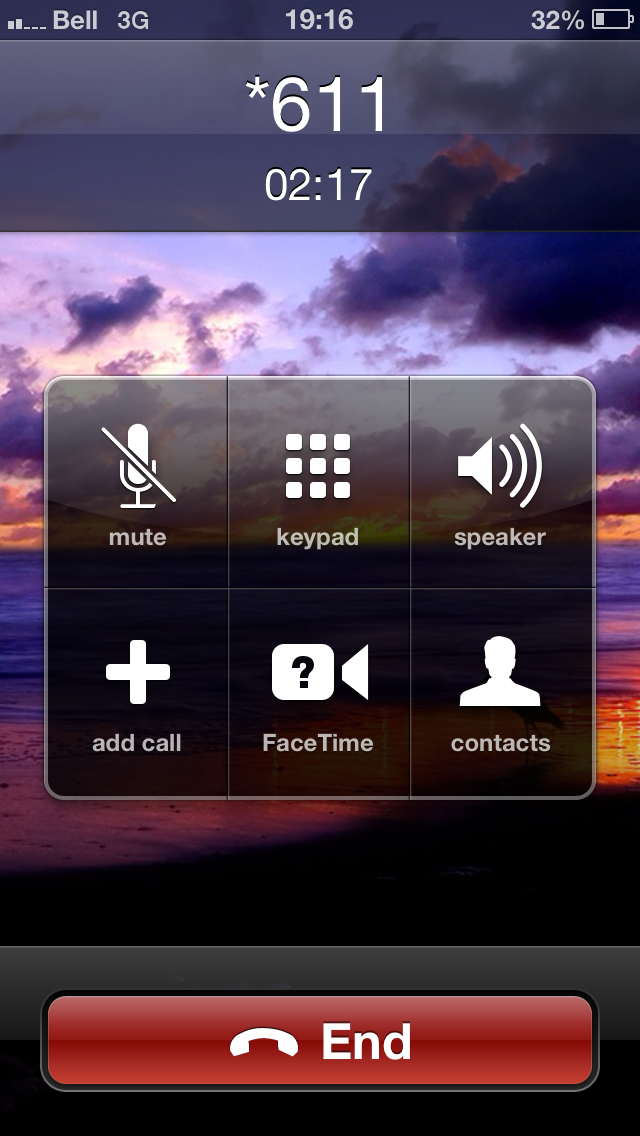Add another call
Screen dimensions: 640x1136
pos(137,693)
